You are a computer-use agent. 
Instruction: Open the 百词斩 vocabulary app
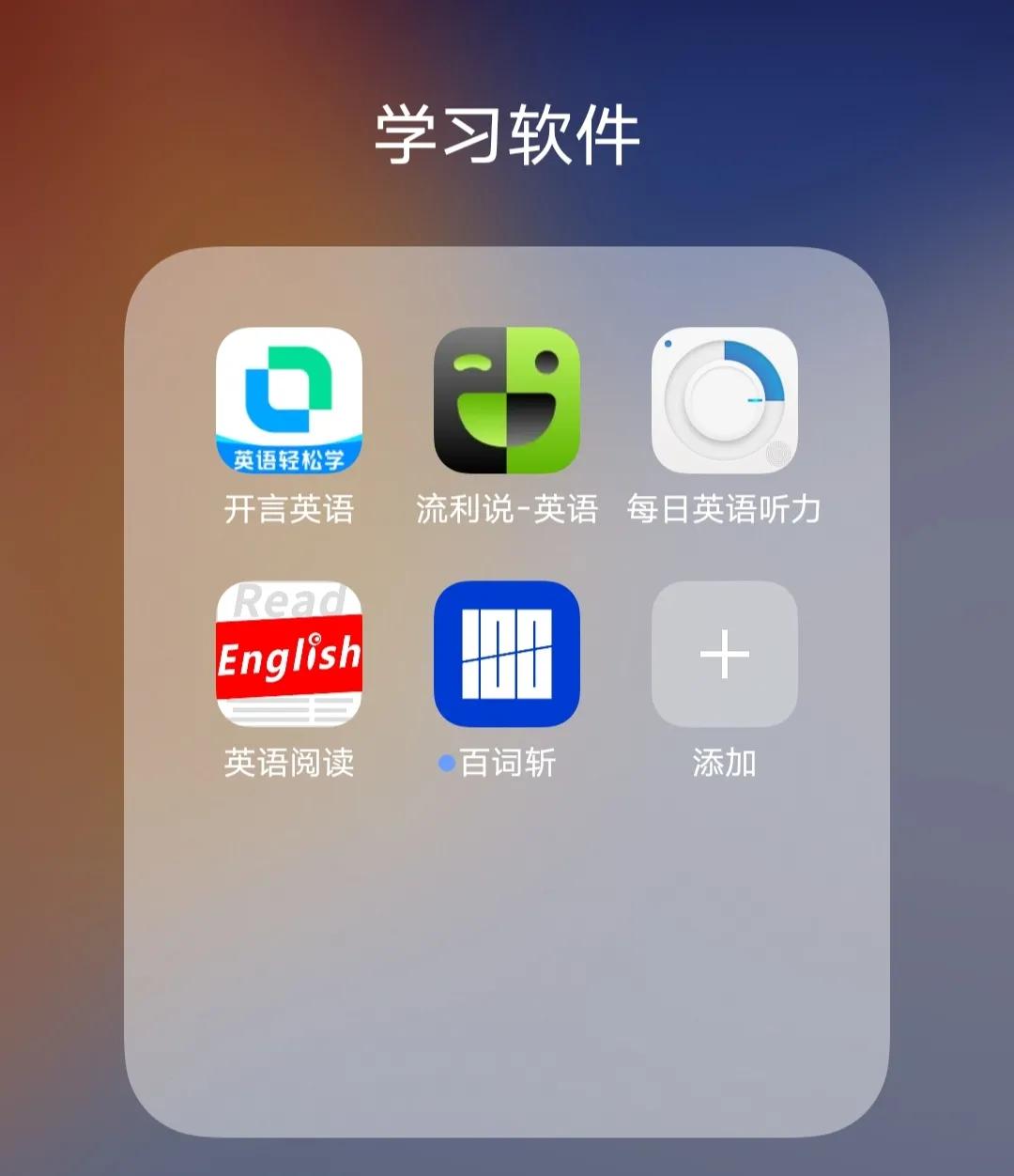point(507,655)
